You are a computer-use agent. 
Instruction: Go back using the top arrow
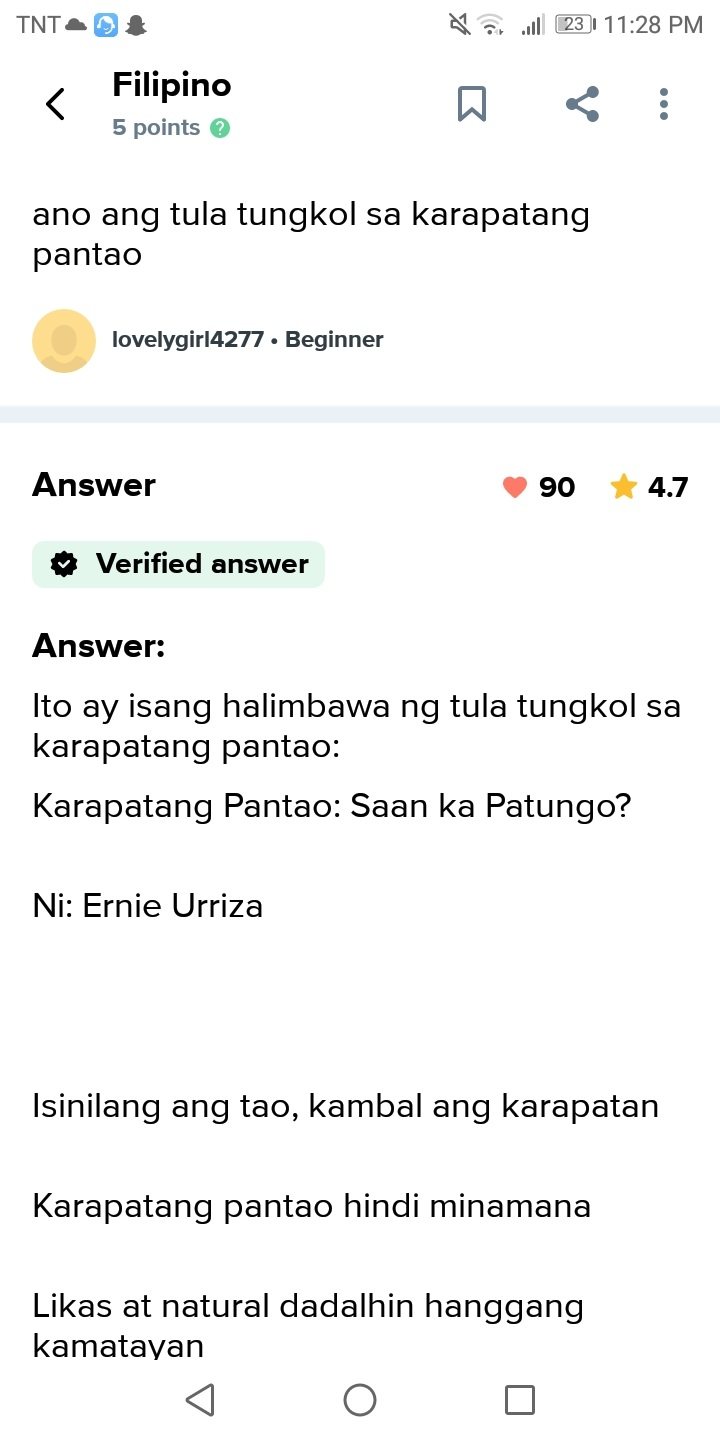coord(56,104)
